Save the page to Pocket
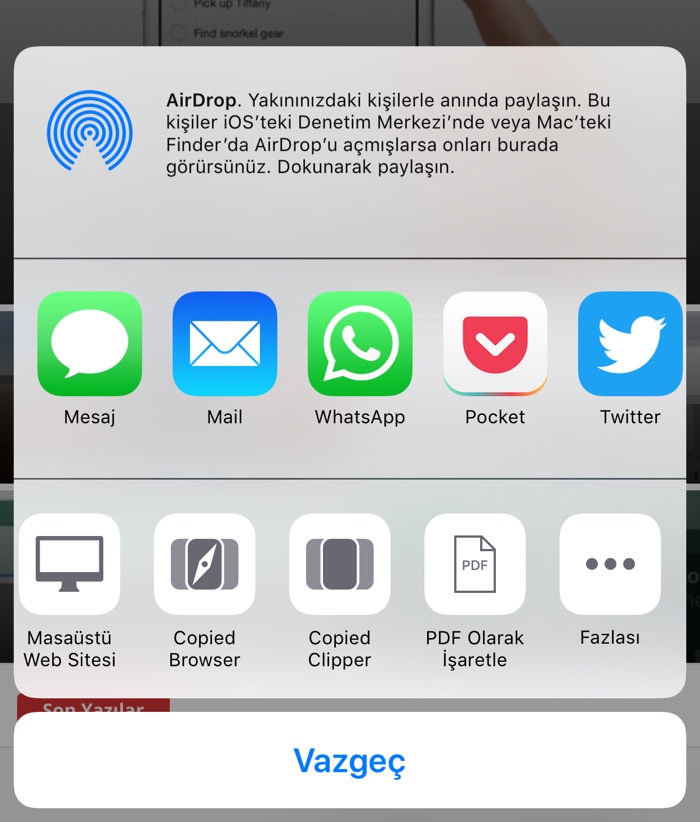700x822 pixels. (x=495, y=344)
